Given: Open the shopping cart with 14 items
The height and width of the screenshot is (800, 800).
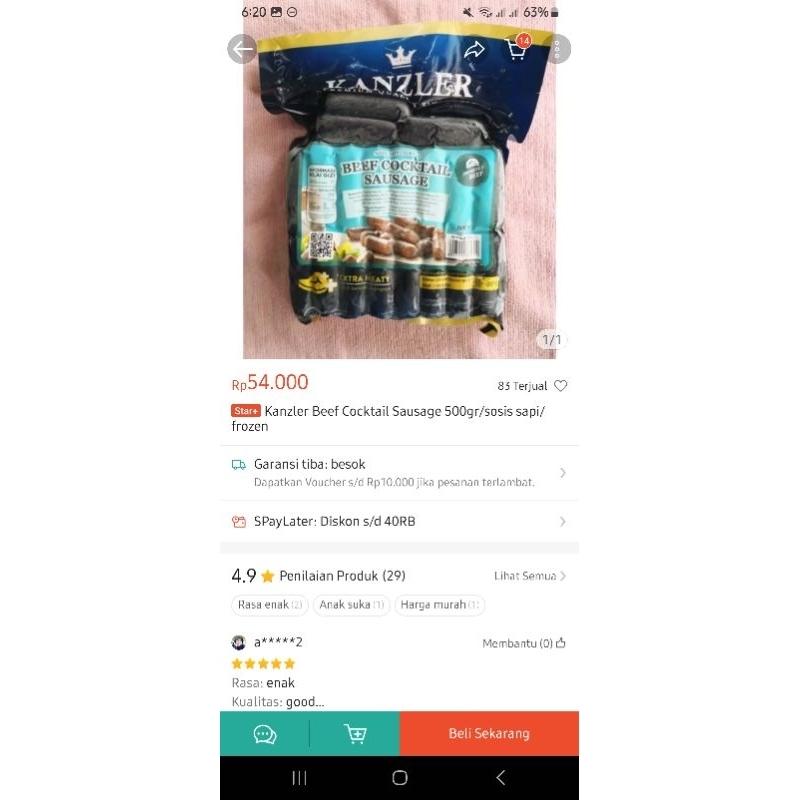Looking at the screenshot, I should click(x=516, y=49).
